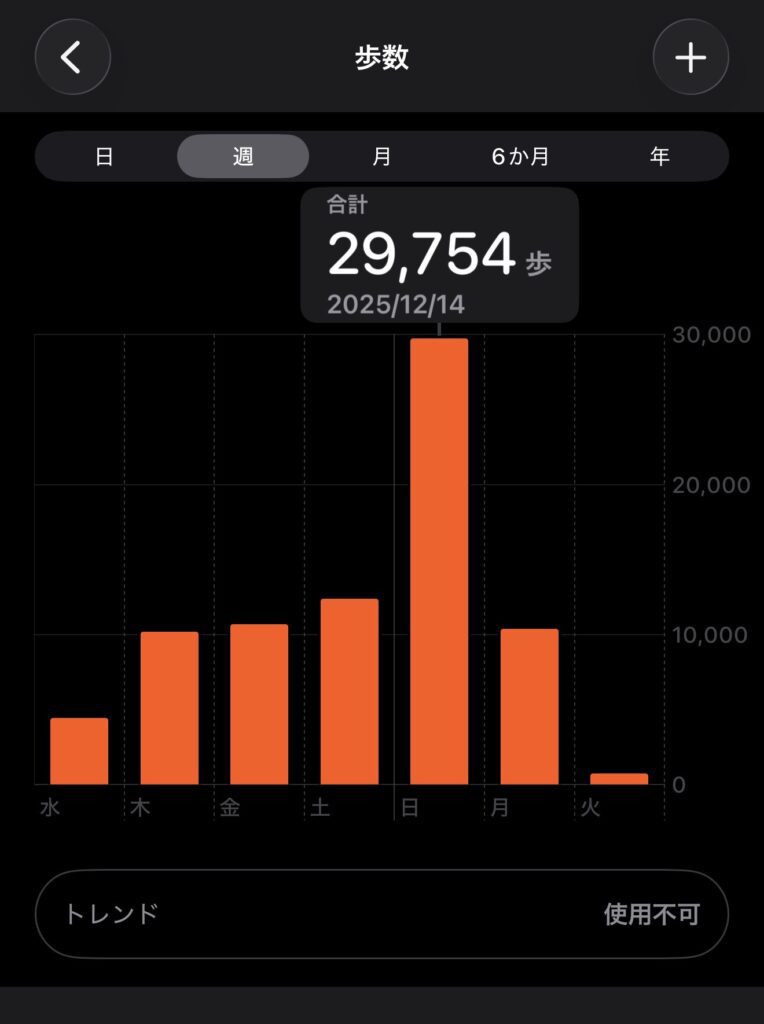Add step data with the plus button
The height and width of the screenshot is (1024, 764).
tap(690, 58)
